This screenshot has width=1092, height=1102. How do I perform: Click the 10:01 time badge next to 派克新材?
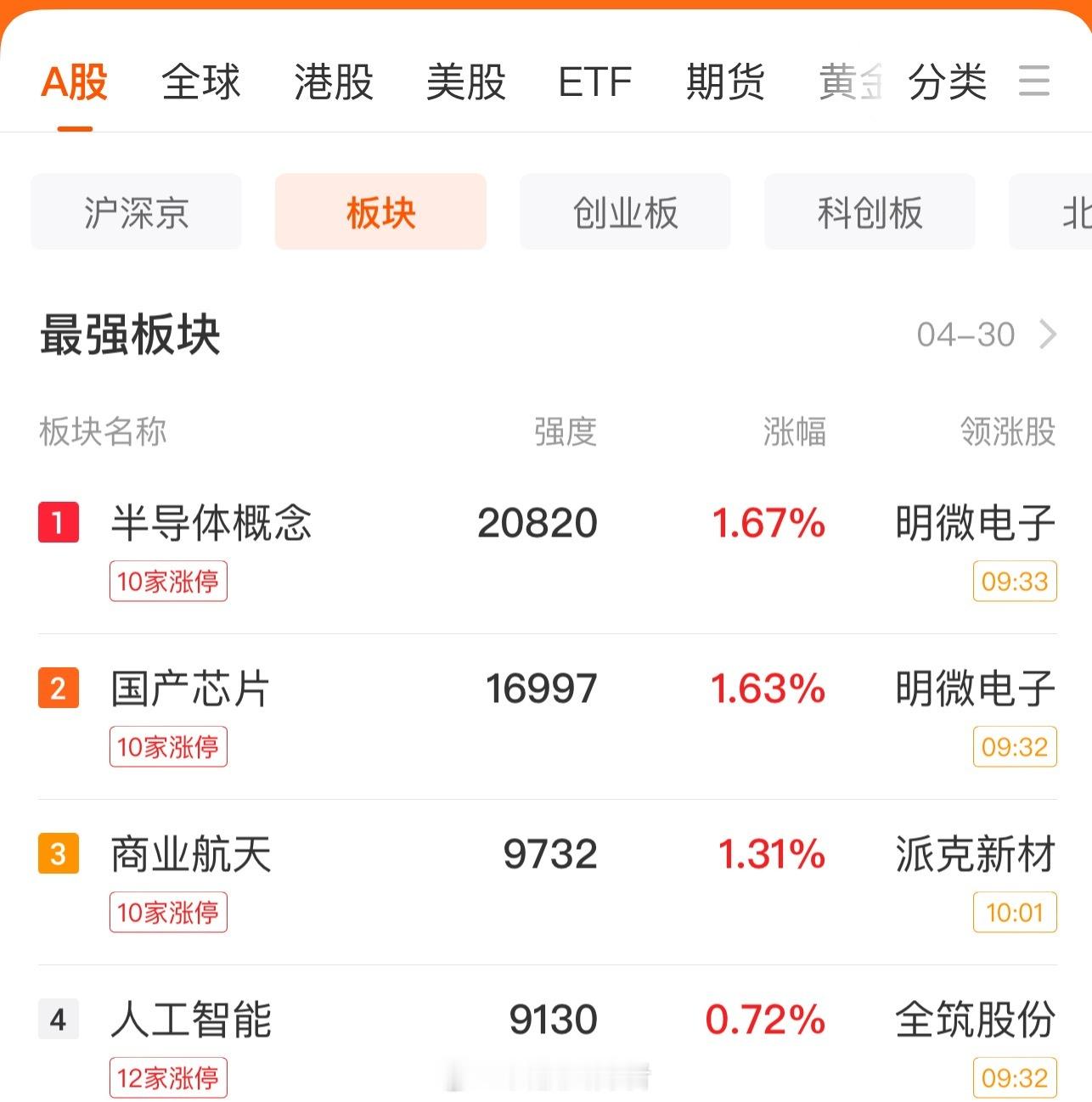pyautogui.click(x=1014, y=913)
